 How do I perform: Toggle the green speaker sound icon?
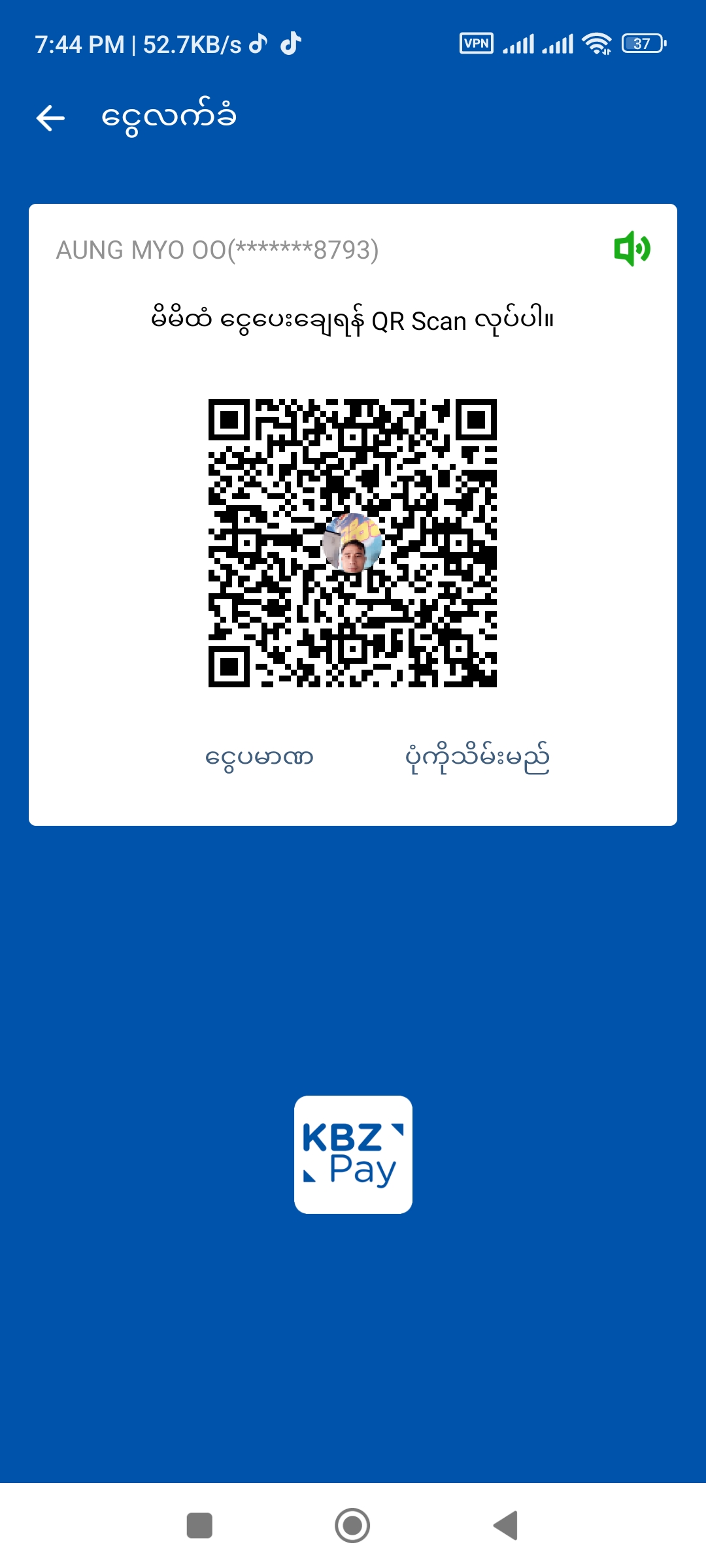click(x=631, y=249)
